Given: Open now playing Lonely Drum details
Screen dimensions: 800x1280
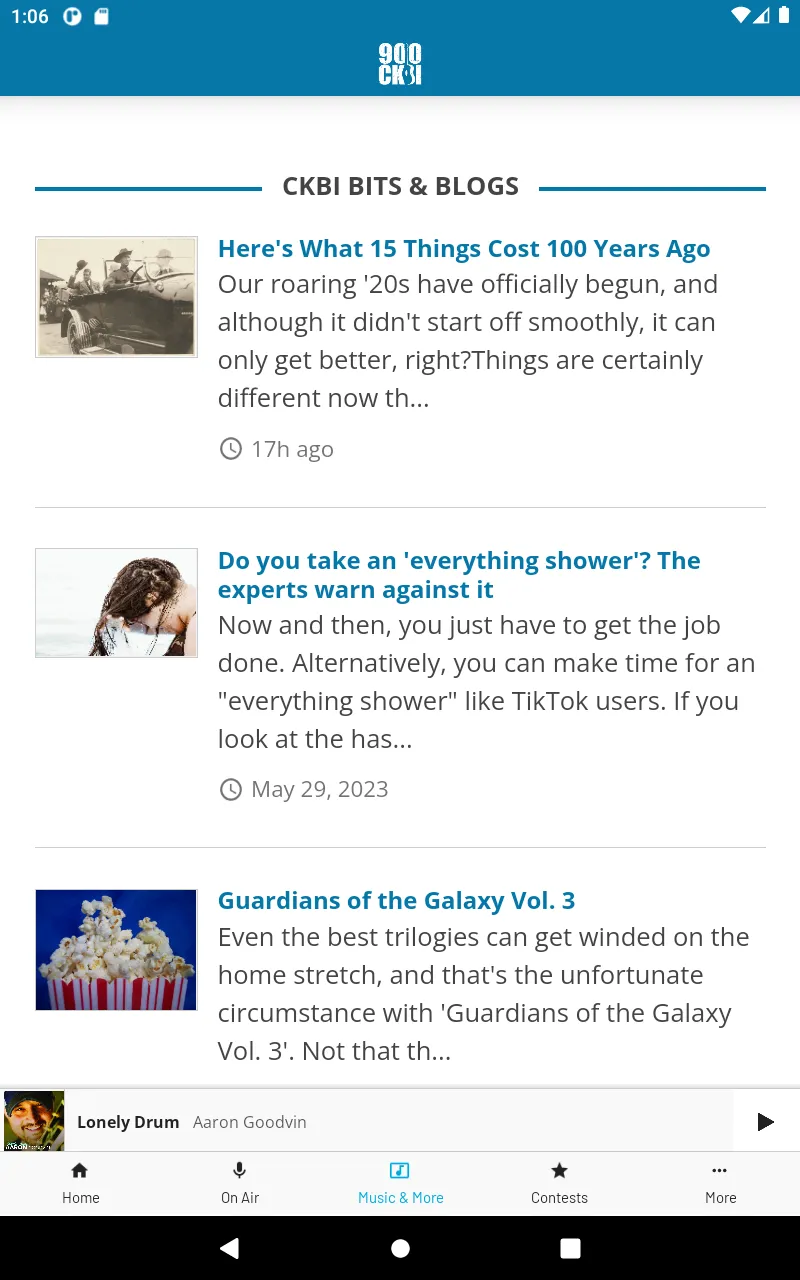Looking at the screenshot, I should [x=190, y=1122].
